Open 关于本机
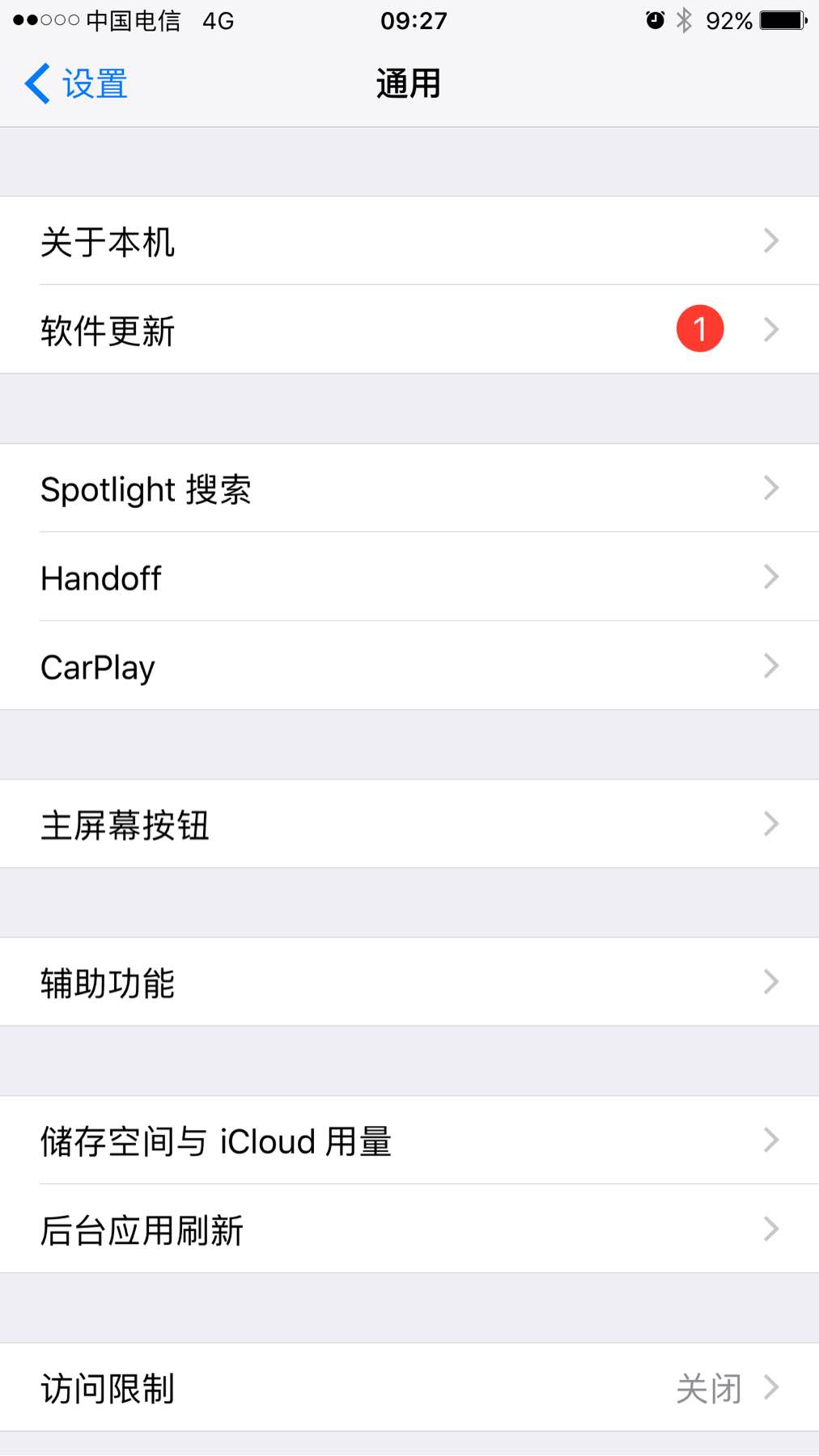The height and width of the screenshot is (1456, 819). 409,241
